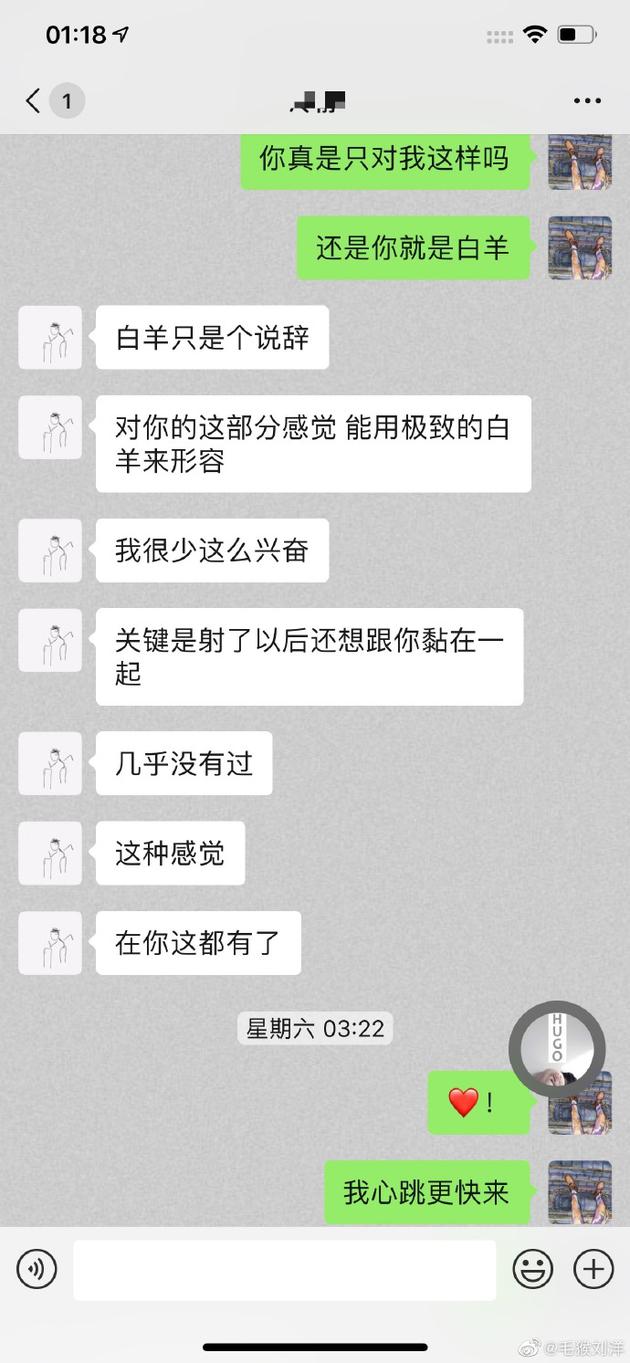Open the chat overflow menu

[x=587, y=101]
